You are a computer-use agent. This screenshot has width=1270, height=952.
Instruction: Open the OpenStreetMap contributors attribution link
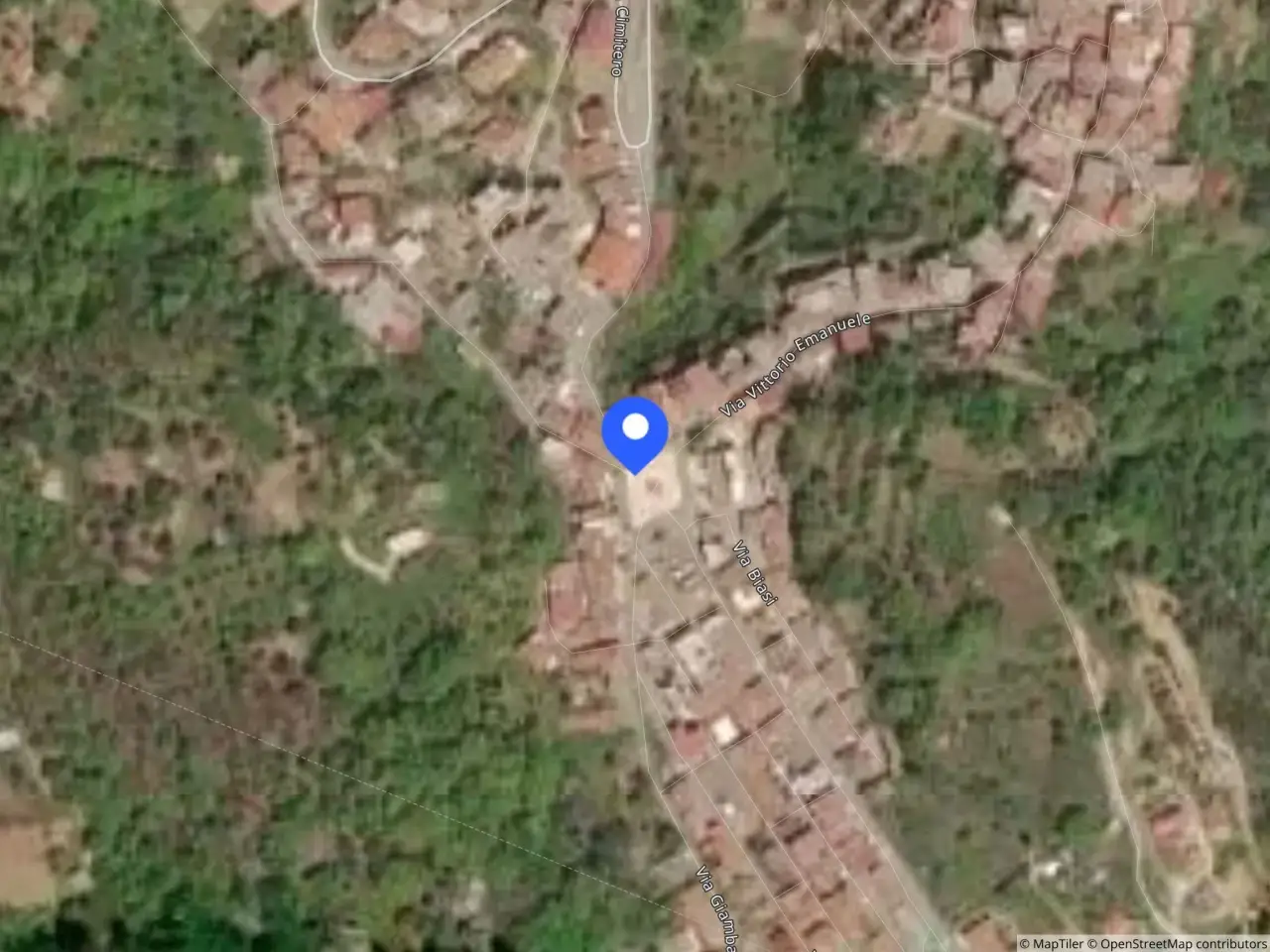[x=1178, y=943]
